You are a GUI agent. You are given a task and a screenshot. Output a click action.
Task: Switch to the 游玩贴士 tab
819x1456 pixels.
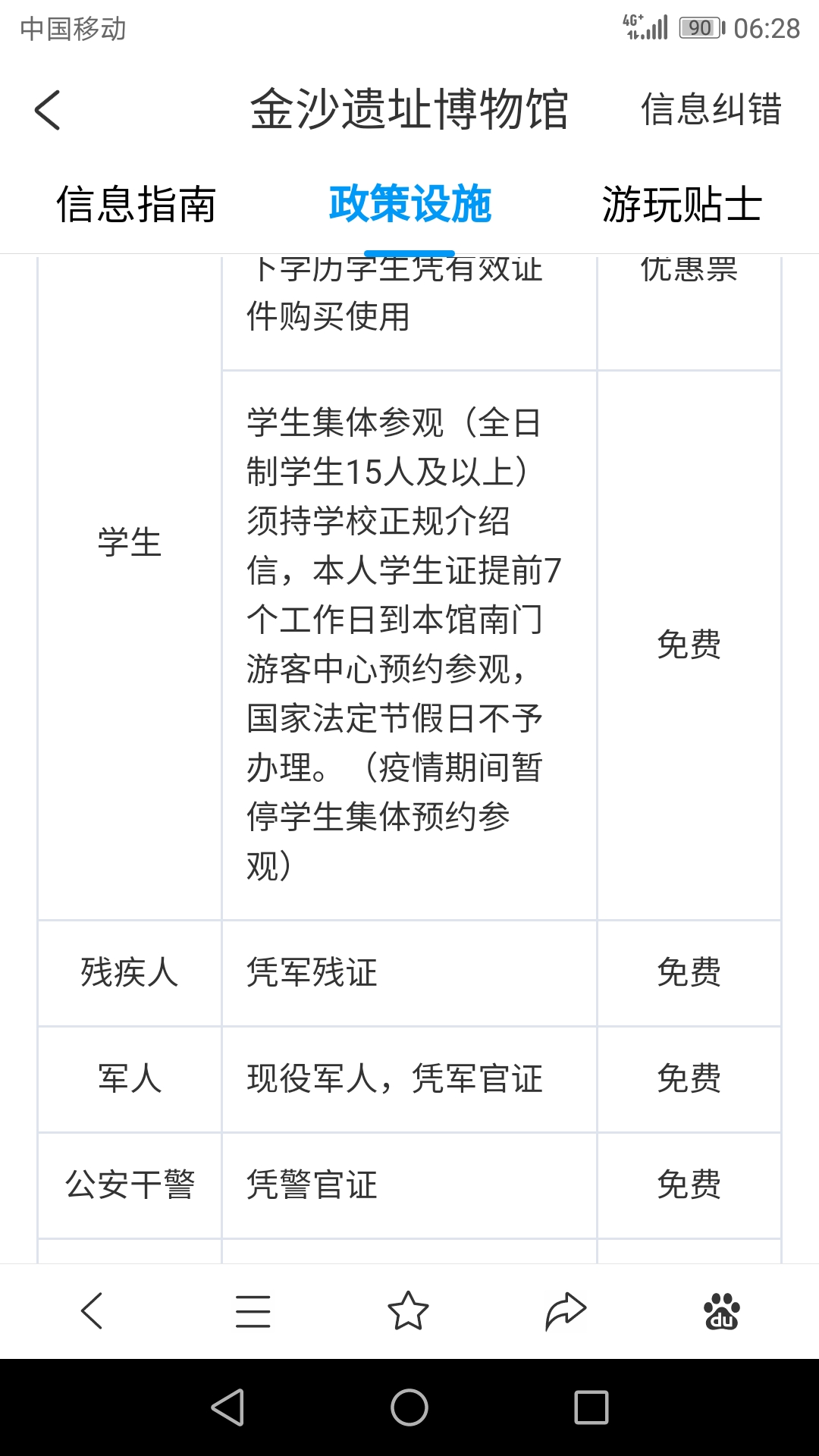[682, 204]
